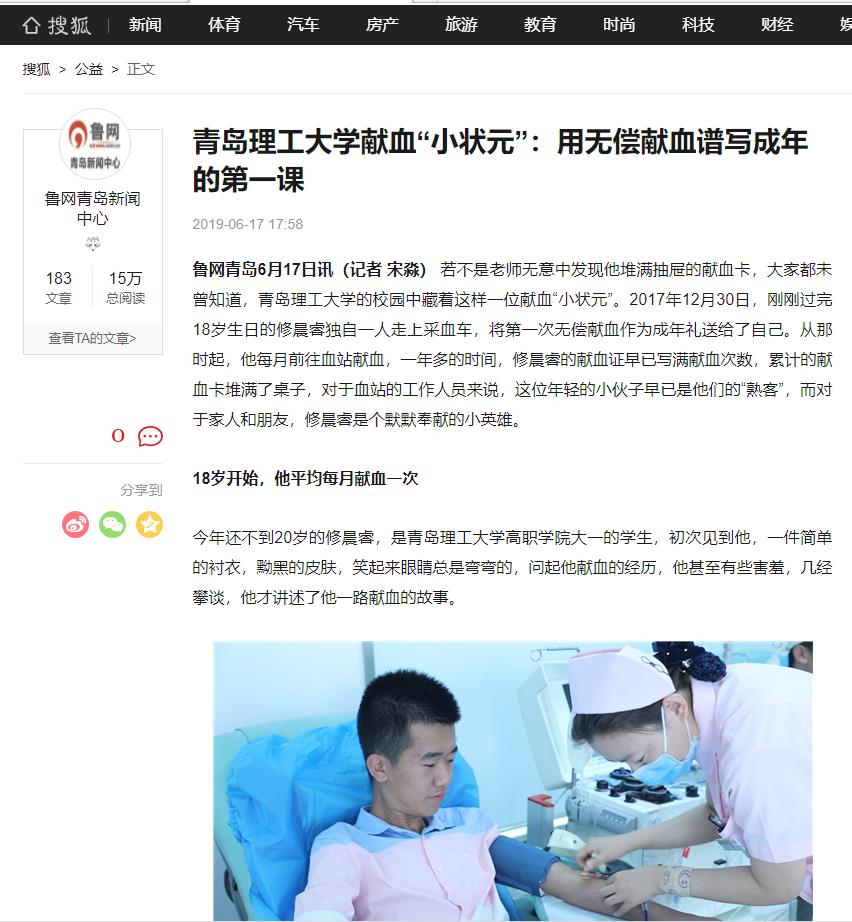Tap the author avatar image
852x922 pixels.
coord(94,144)
